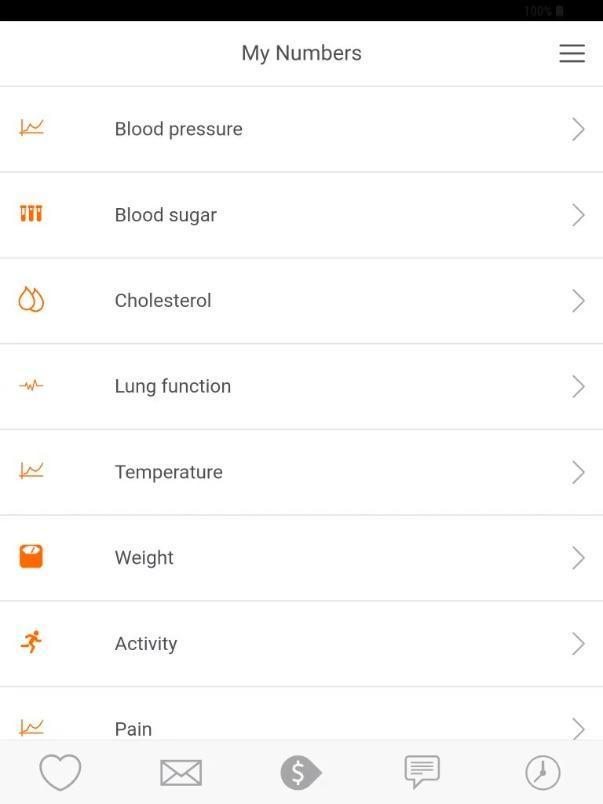Open Blood pressure readings
Image resolution: width=603 pixels, height=804 pixels.
point(300,129)
